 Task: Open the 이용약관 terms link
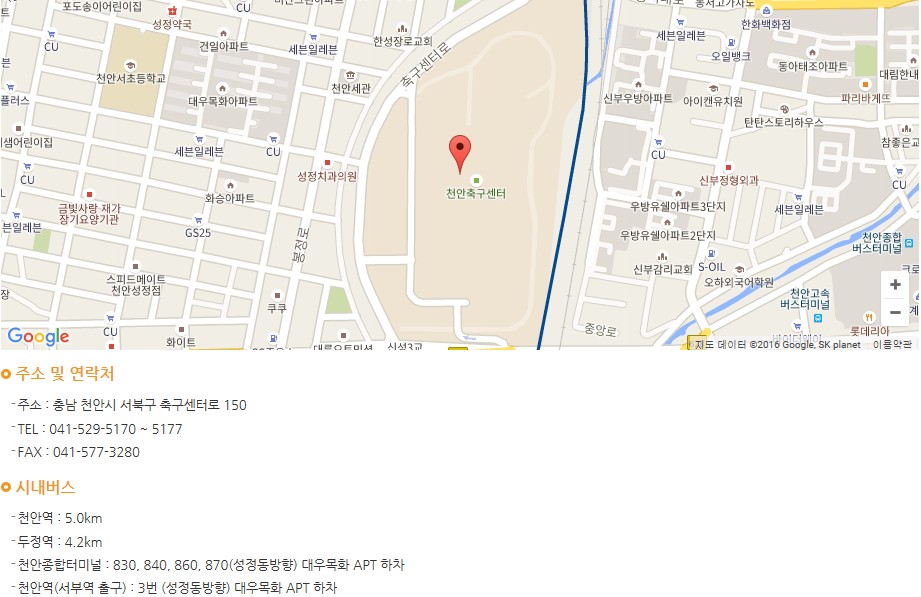(892, 344)
